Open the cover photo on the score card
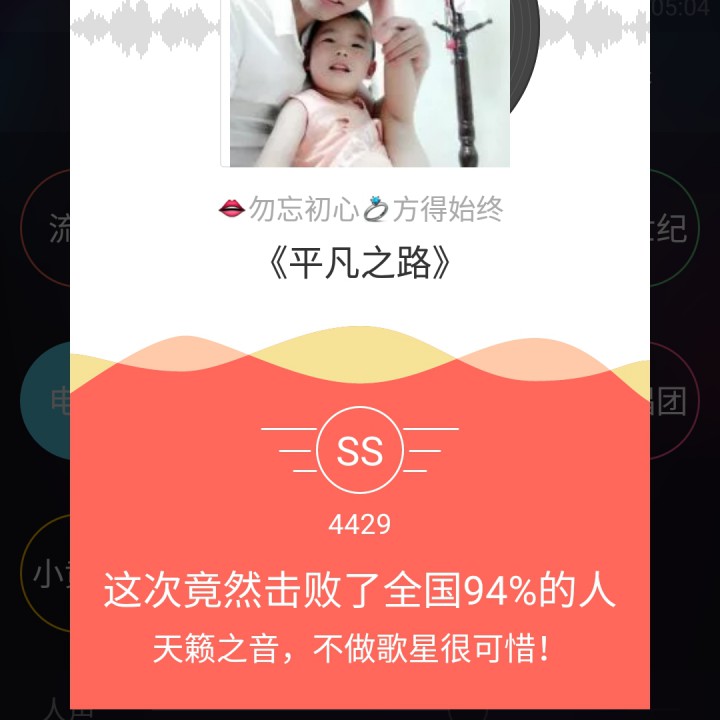Screen dimensions: 720x720 point(366,83)
